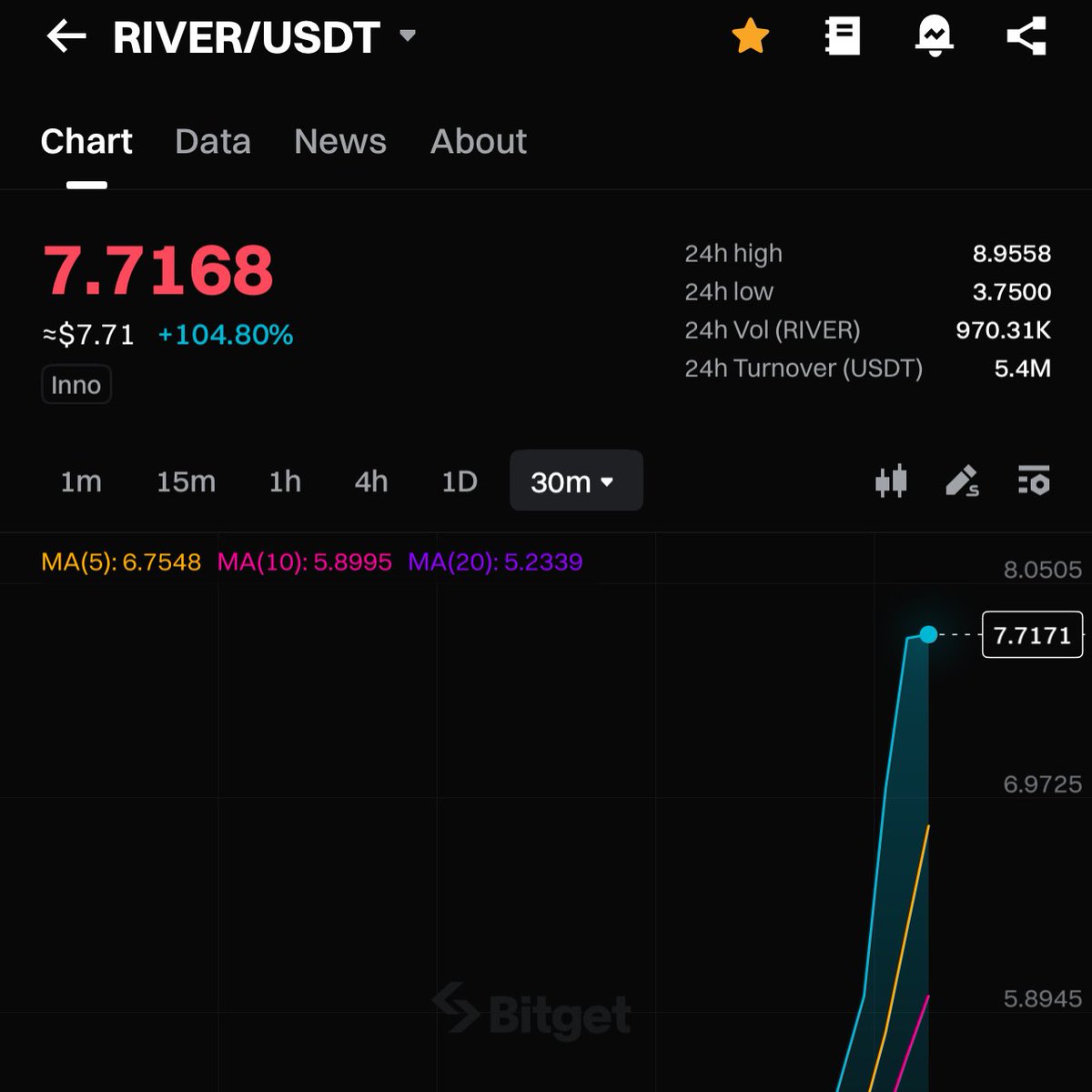Switch to the Data tab
This screenshot has height=1092, width=1092.
coord(212,141)
